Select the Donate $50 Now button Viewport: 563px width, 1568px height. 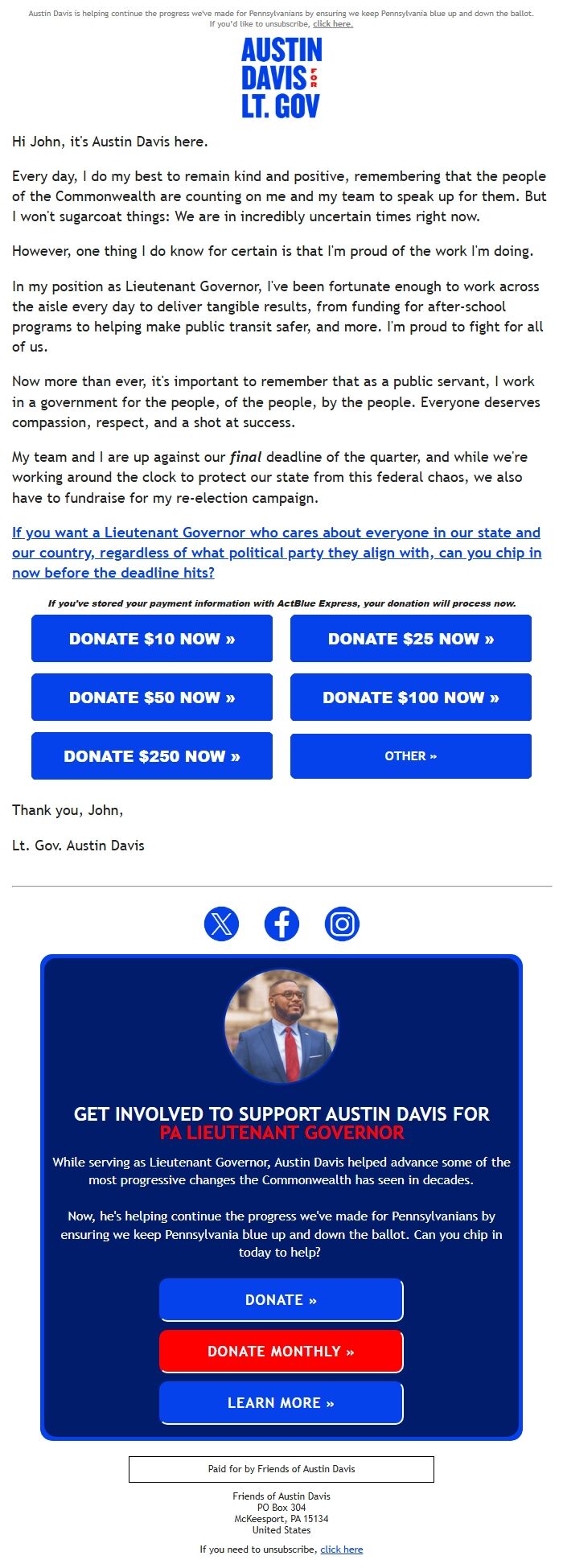click(152, 698)
